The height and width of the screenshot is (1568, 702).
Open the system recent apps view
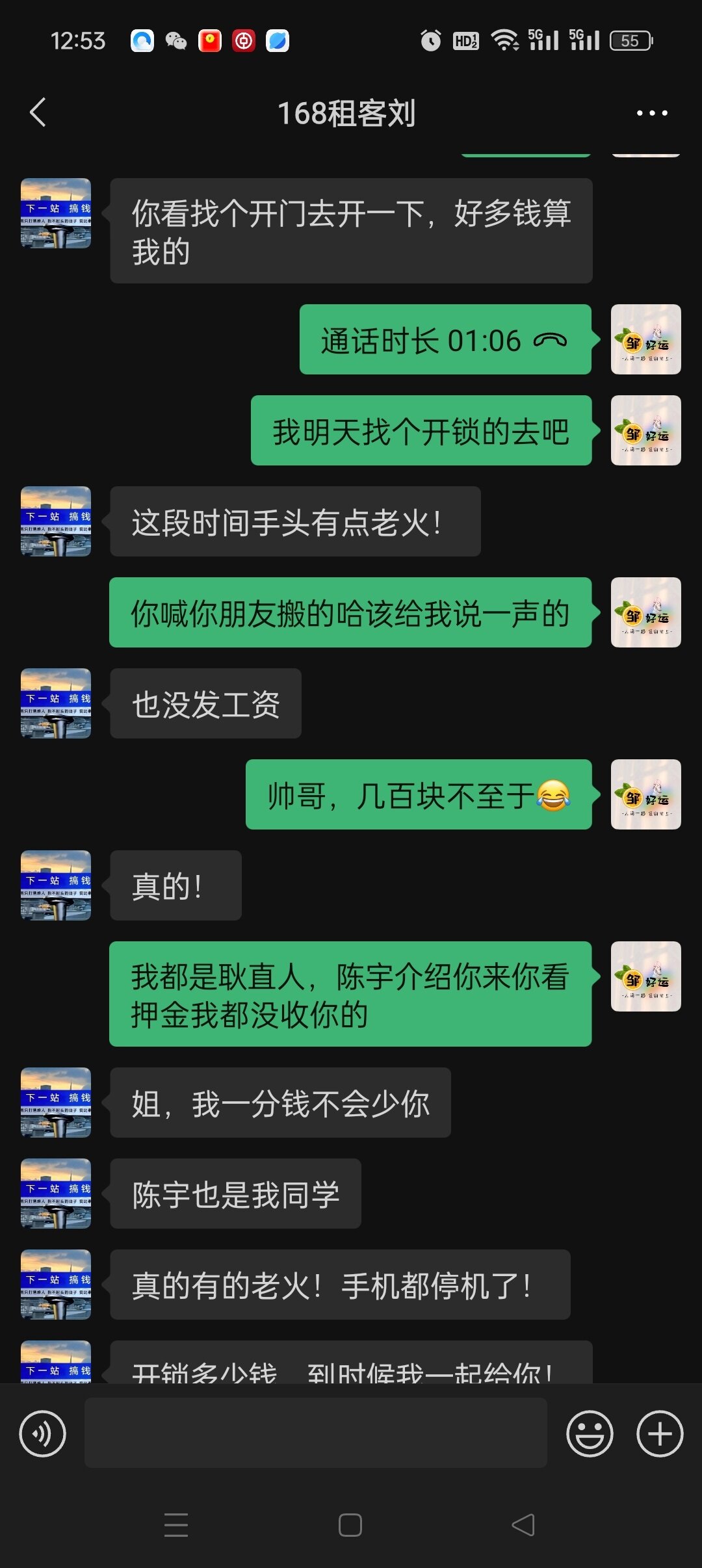176,1525
